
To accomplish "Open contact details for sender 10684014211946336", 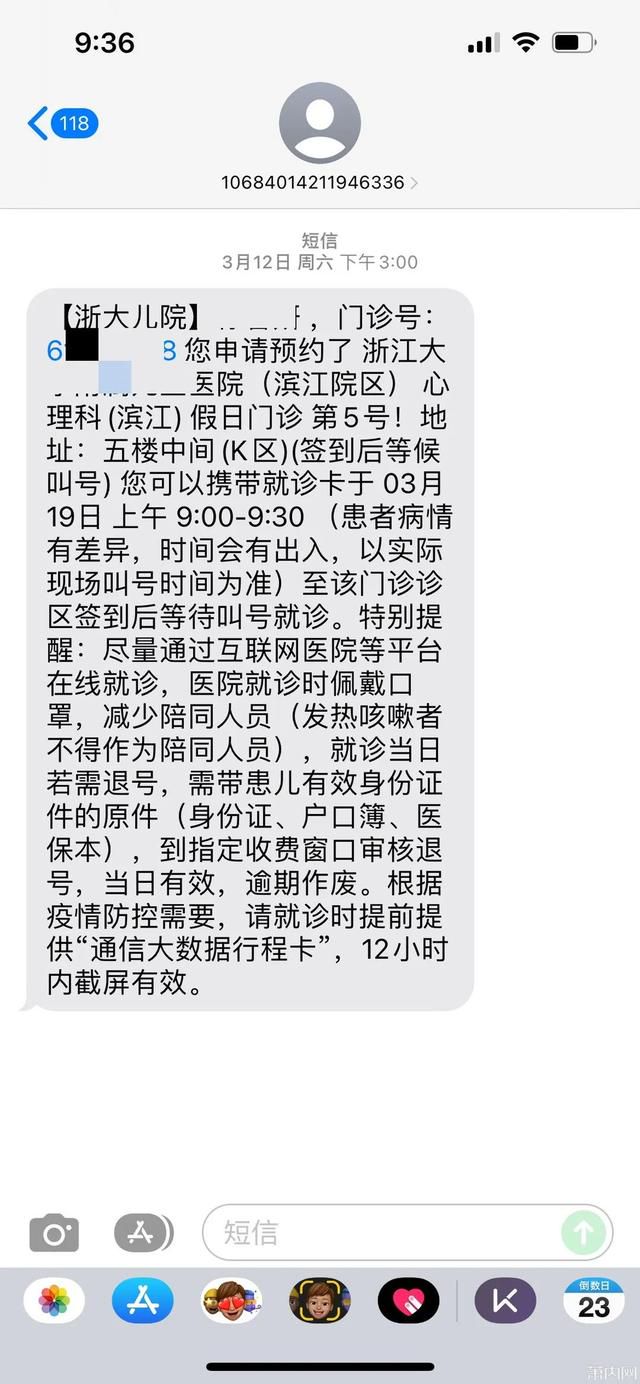I will 319,138.
